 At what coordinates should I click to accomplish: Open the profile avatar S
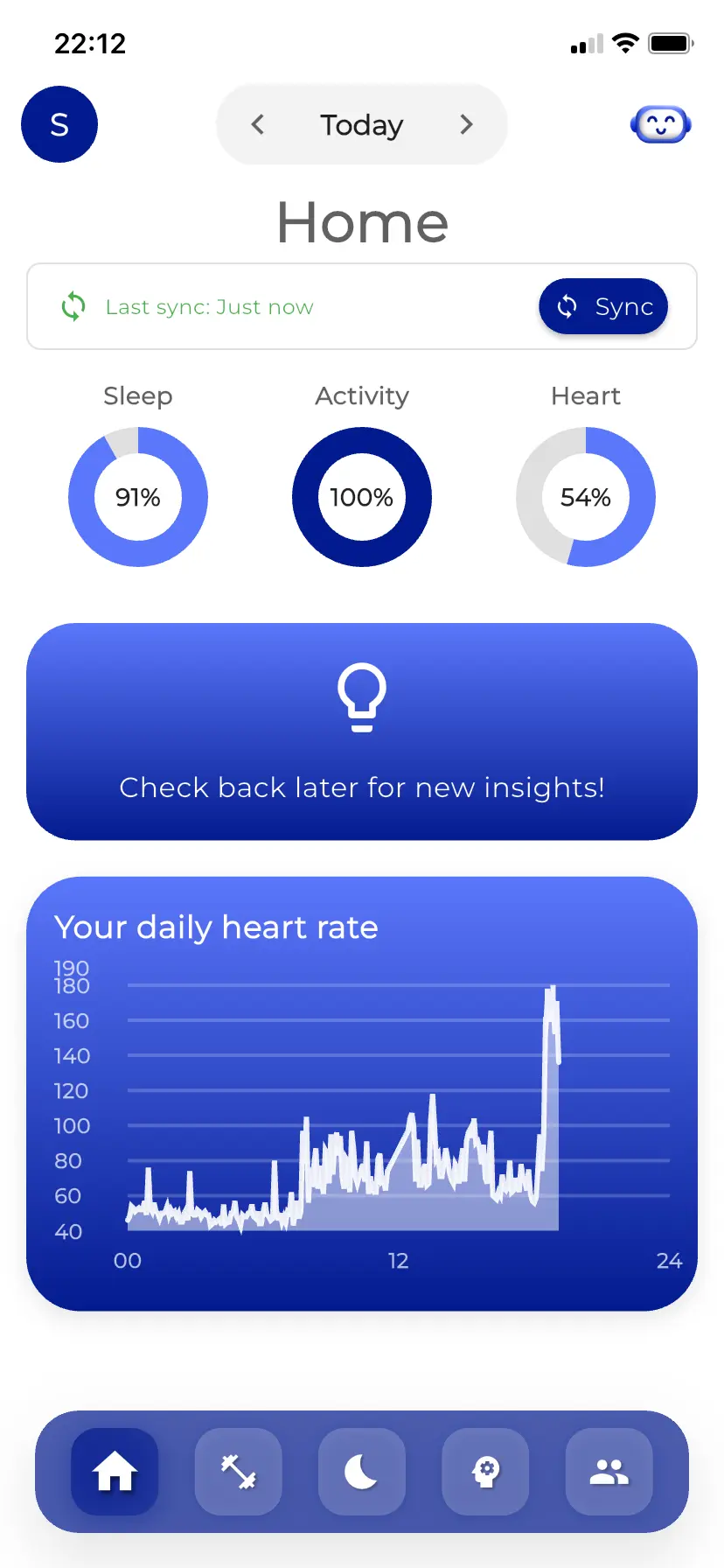59,124
